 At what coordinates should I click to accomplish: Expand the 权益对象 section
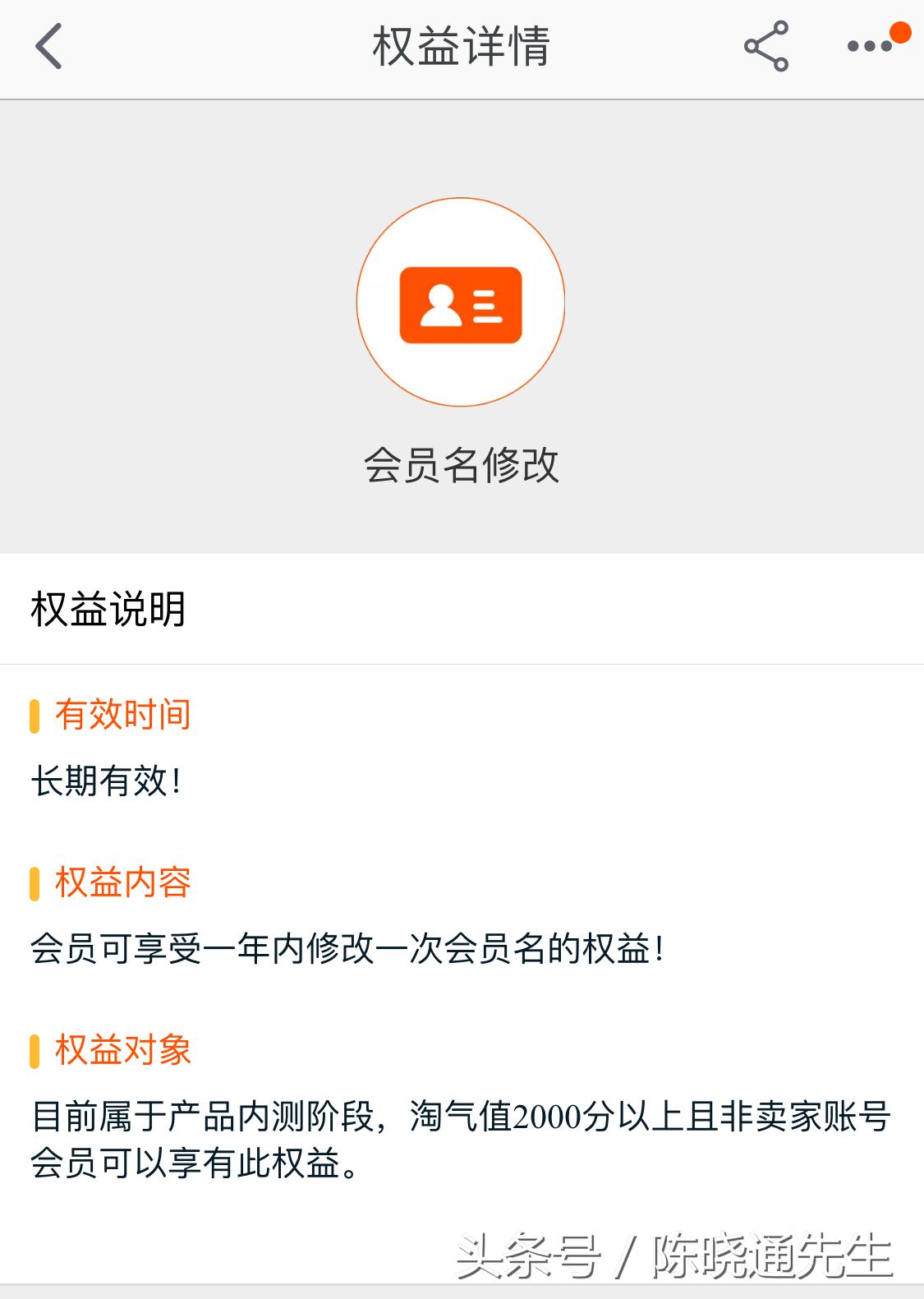click(123, 1048)
